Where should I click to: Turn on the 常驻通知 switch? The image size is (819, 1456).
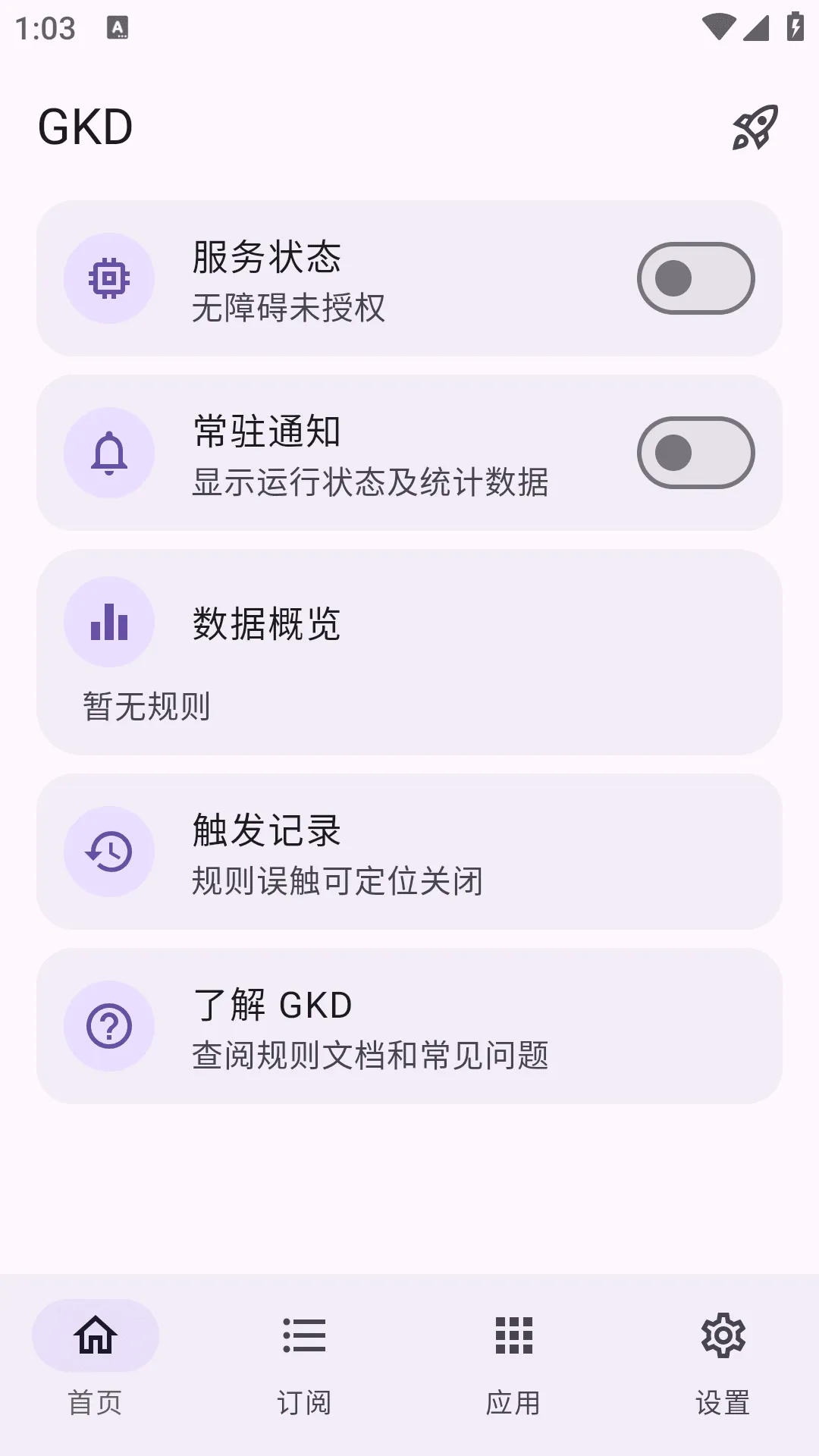pyautogui.click(x=695, y=453)
